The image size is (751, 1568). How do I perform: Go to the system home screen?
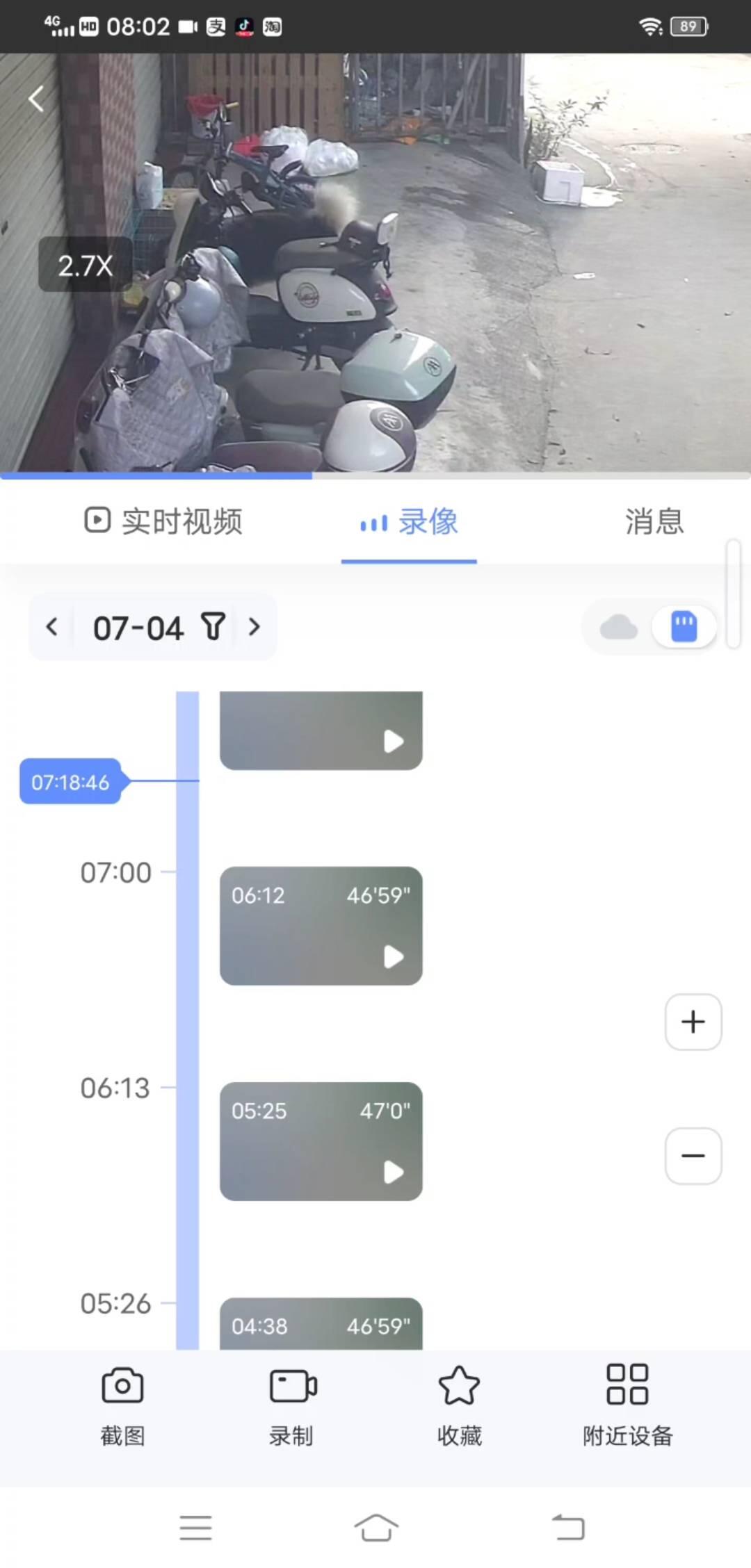click(x=375, y=1528)
